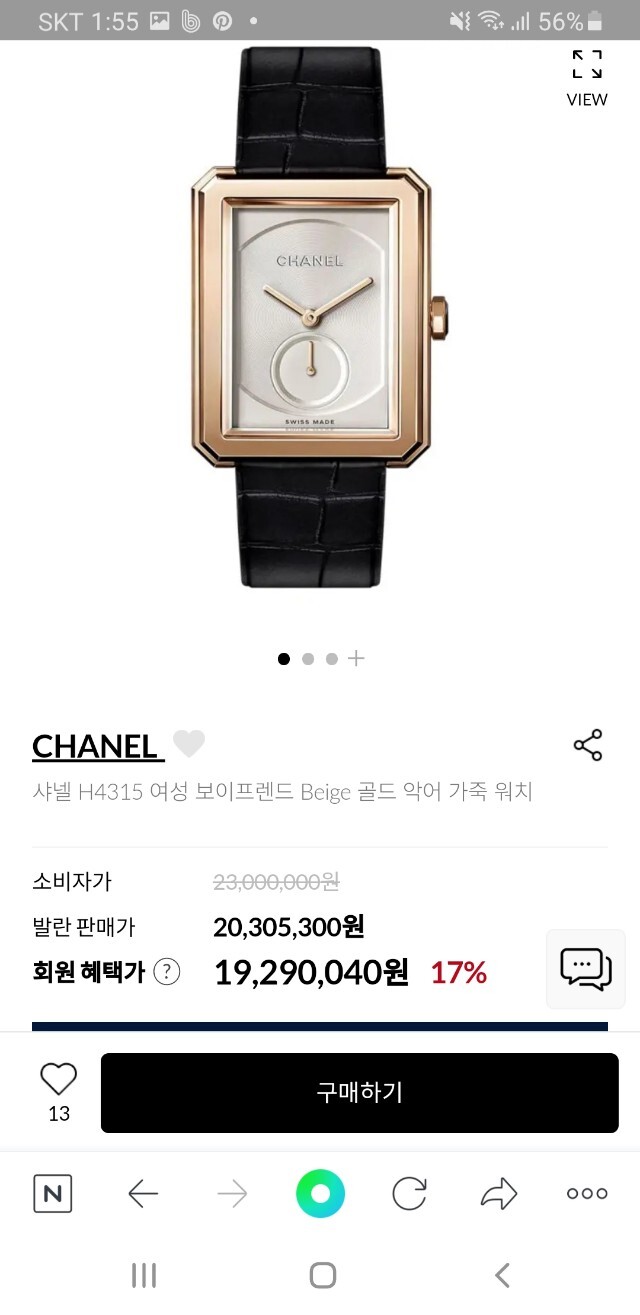Image resolution: width=640 pixels, height=1315 pixels.
Task: Share the page from browser toolbar
Action: pyautogui.click(x=498, y=1193)
